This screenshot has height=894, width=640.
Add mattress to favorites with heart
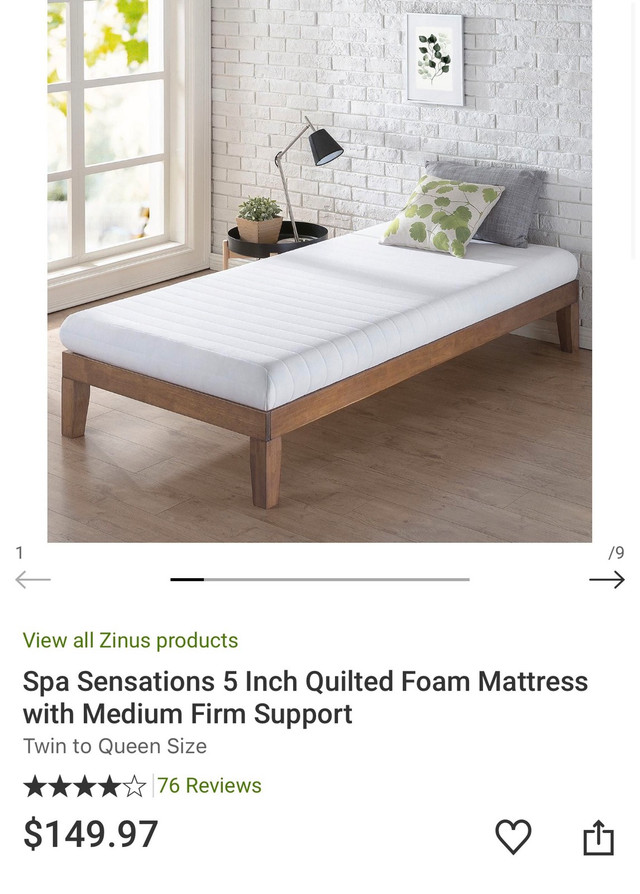pos(513,837)
